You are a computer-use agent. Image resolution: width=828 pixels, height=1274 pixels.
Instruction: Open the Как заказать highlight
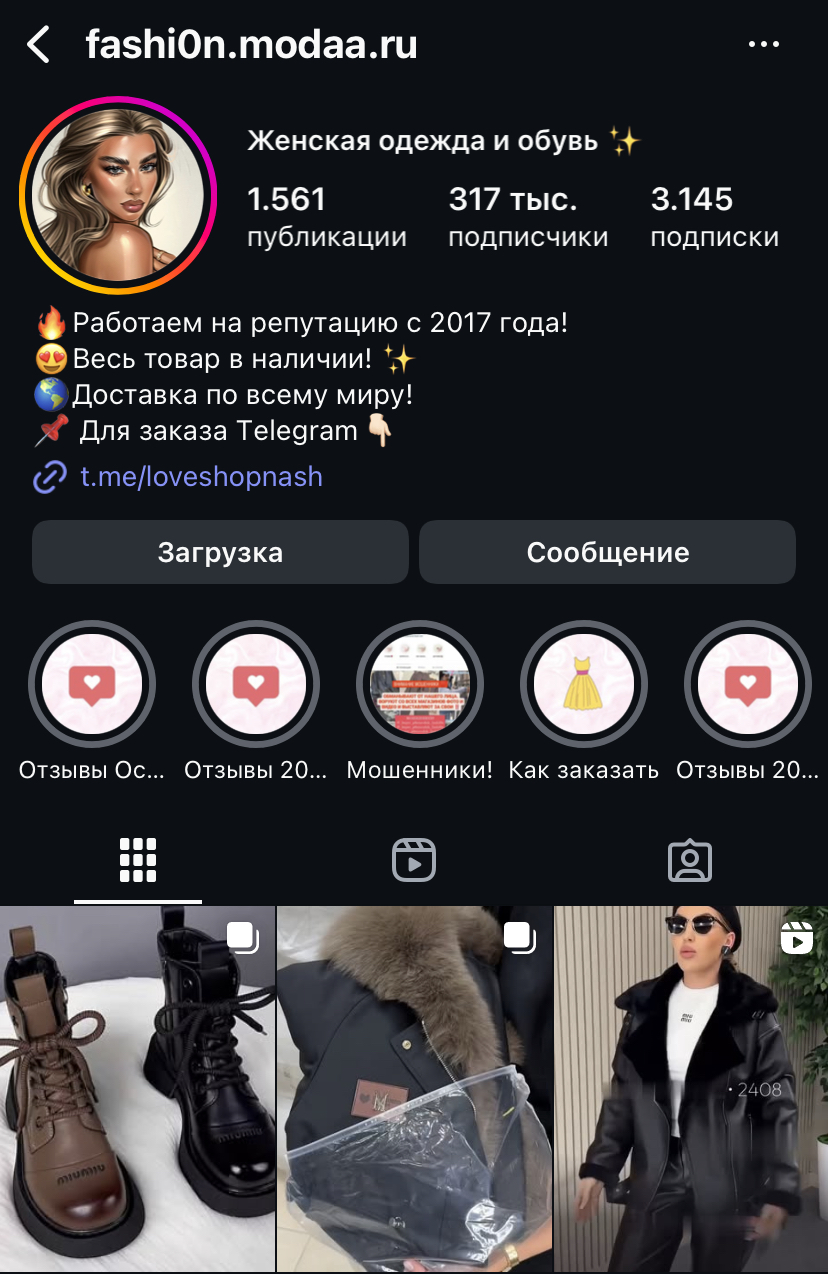tap(584, 685)
